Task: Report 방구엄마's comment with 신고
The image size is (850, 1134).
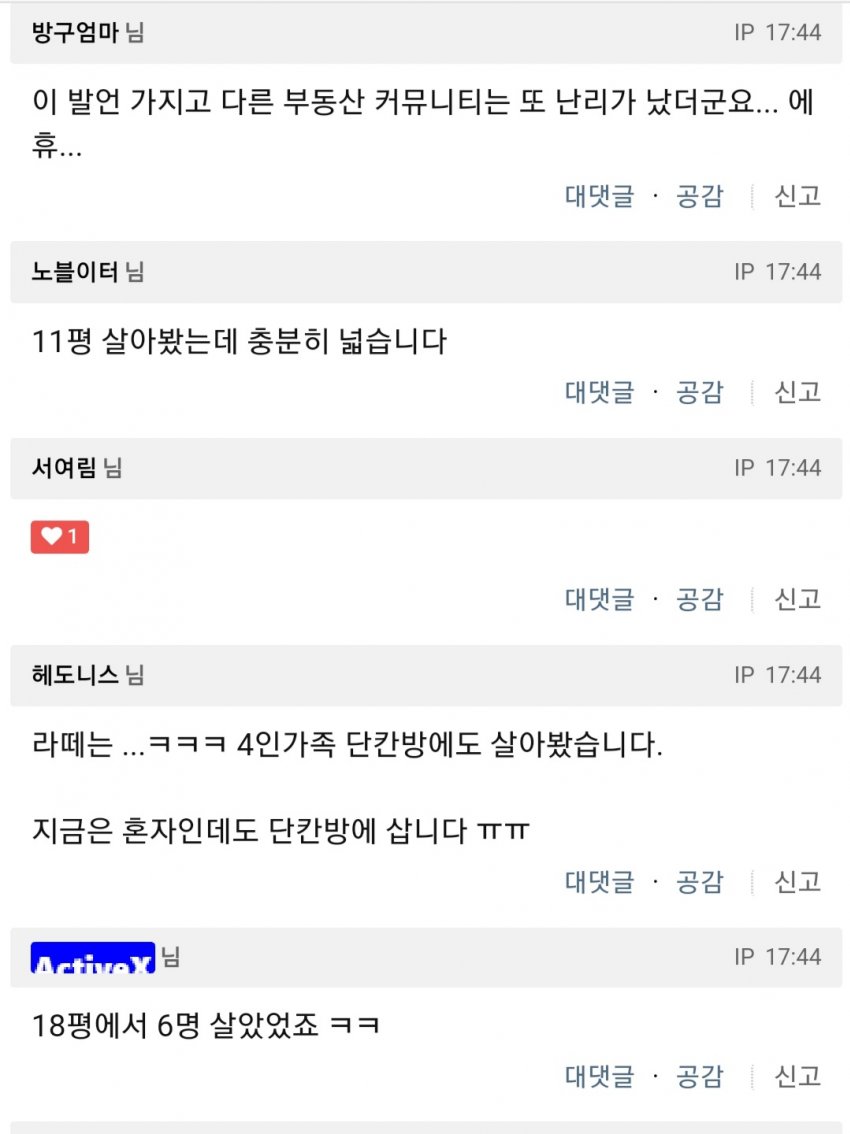Action: tap(797, 196)
